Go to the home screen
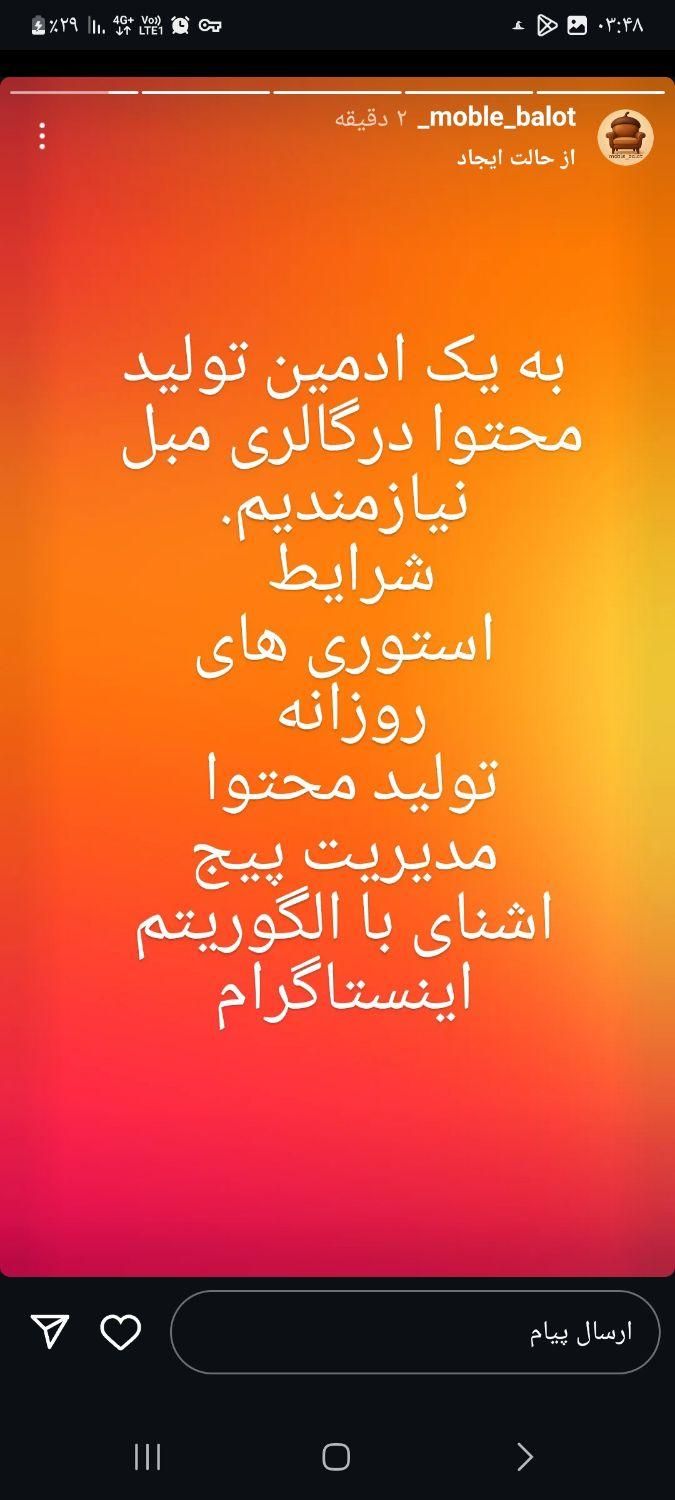This screenshot has height=1500, width=675. (336, 1457)
